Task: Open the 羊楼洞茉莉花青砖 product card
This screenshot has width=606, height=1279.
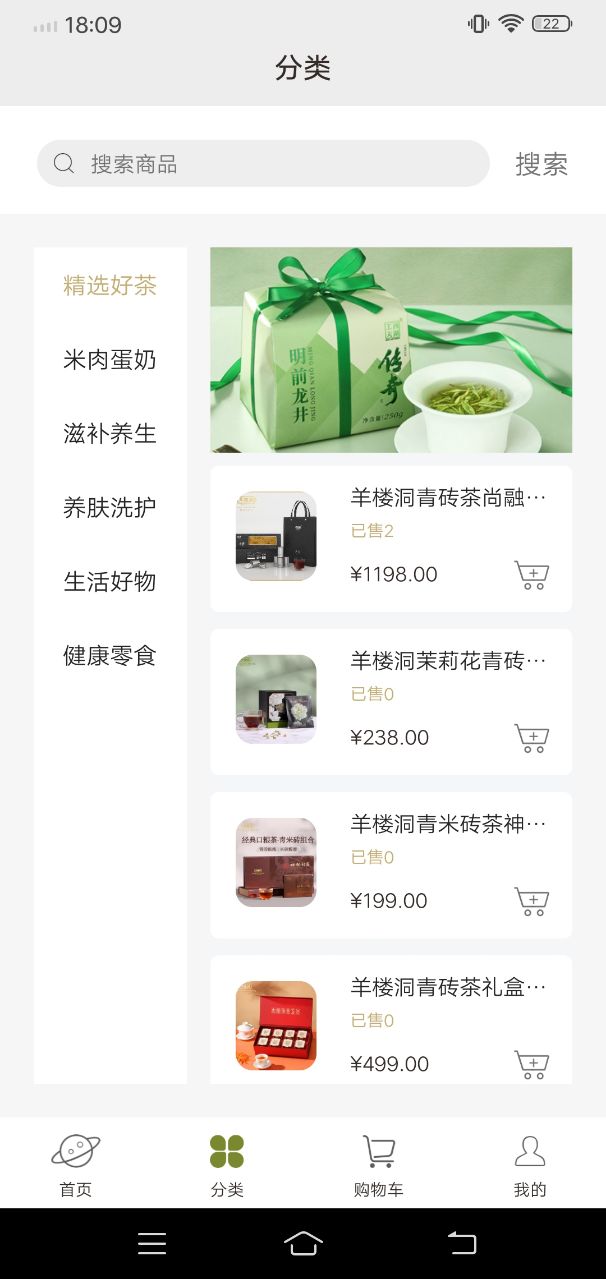Action: tap(448, 661)
